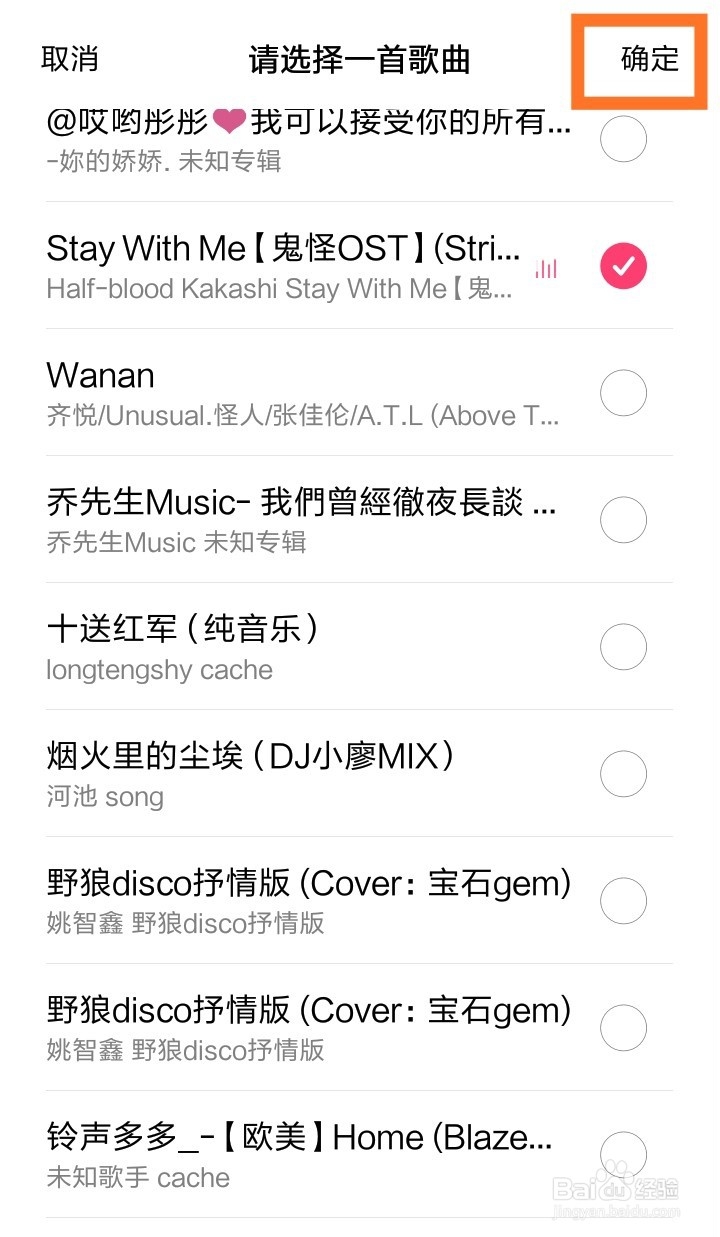This screenshot has width=720, height=1237.
Task: Deselect Stay With Me 鬼怪OST song
Action: [623, 266]
